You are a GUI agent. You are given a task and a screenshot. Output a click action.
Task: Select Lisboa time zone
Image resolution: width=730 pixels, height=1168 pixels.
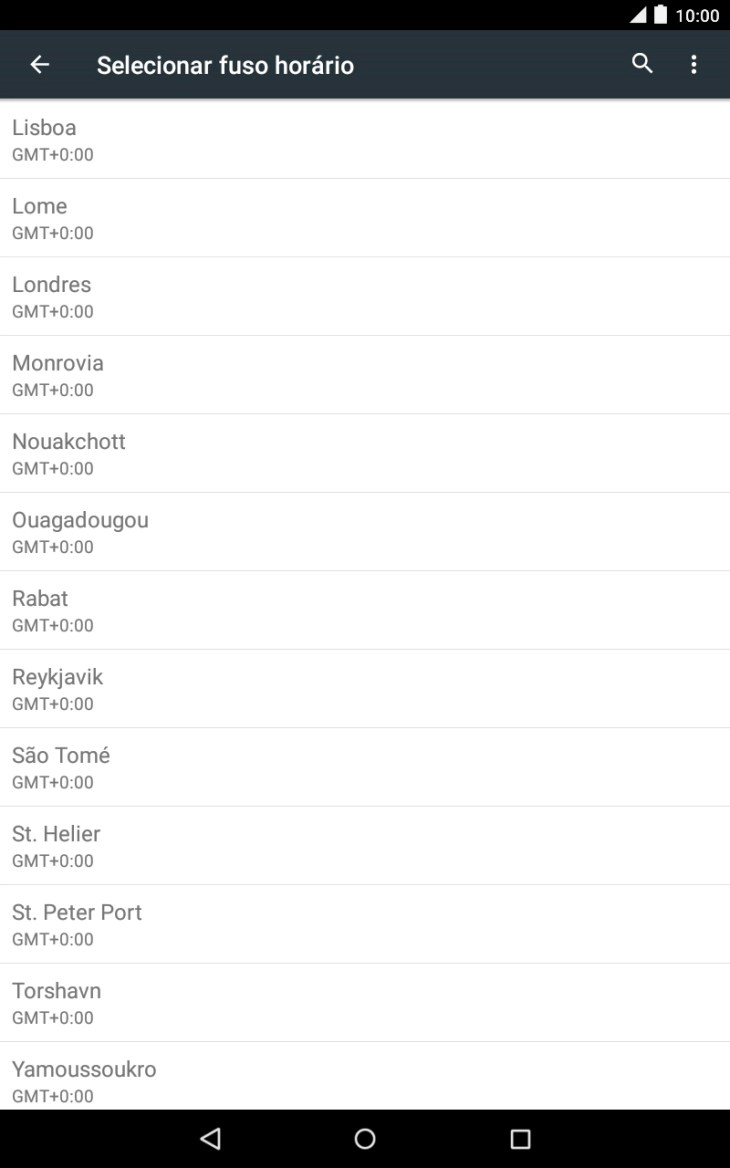365,140
